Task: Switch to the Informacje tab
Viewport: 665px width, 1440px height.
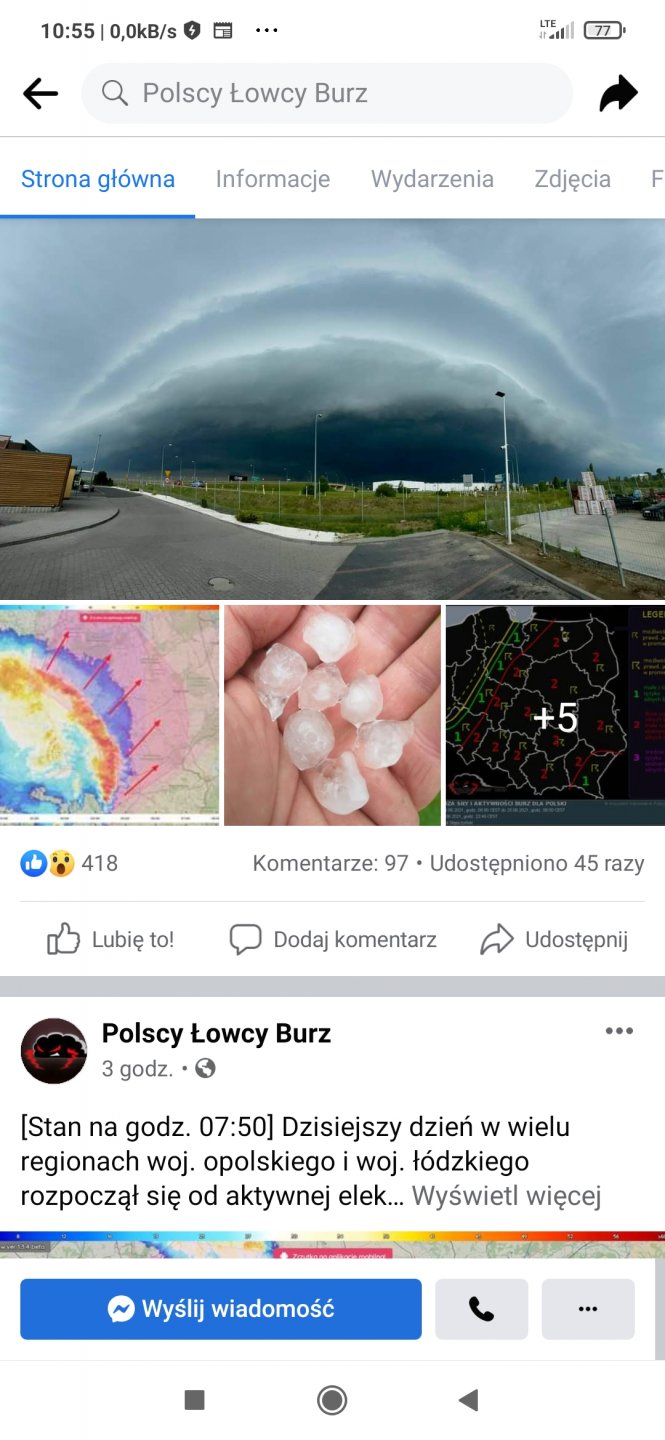Action: 273,179
